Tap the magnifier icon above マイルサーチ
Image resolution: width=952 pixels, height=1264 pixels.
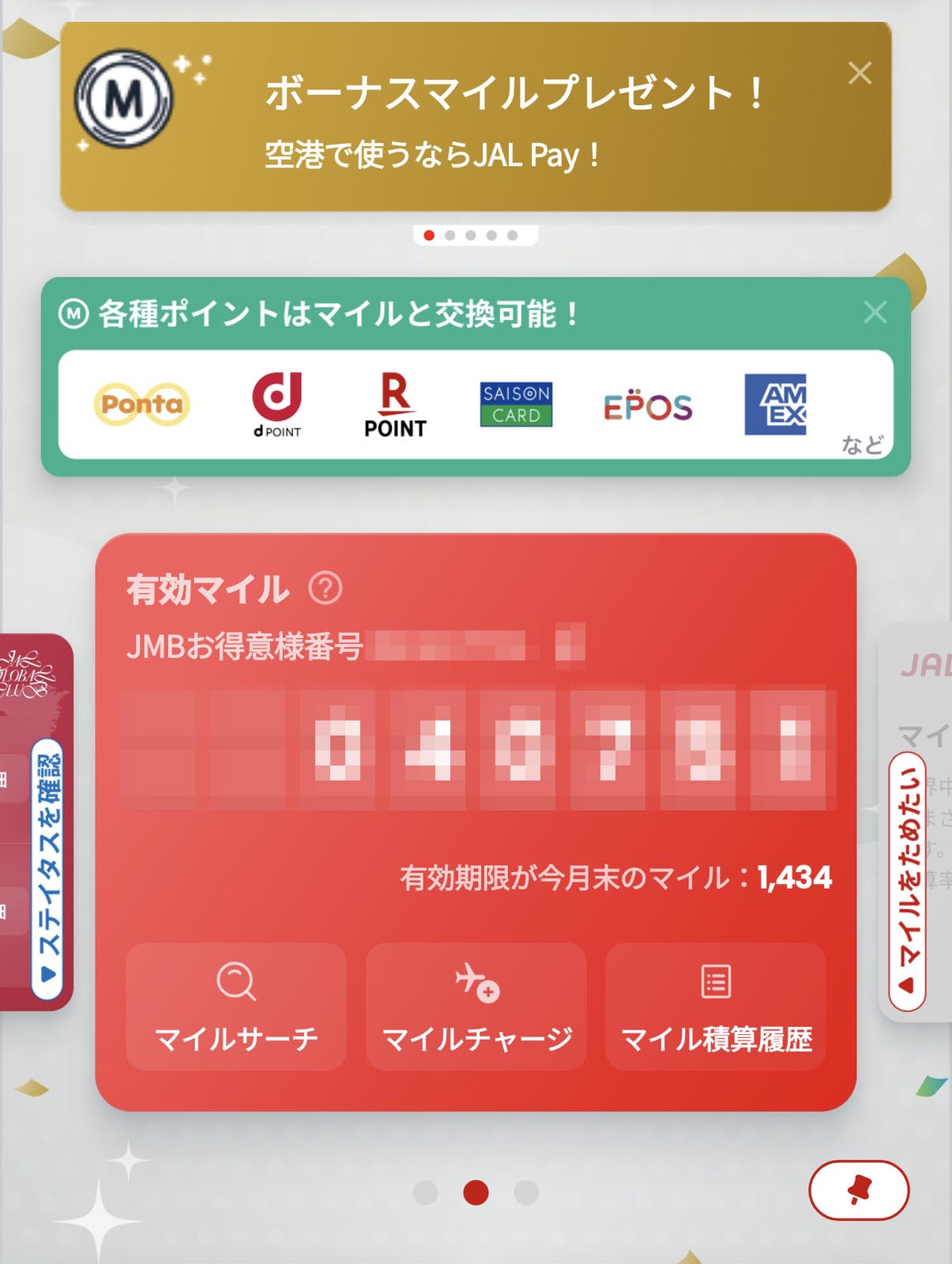pyautogui.click(x=235, y=982)
